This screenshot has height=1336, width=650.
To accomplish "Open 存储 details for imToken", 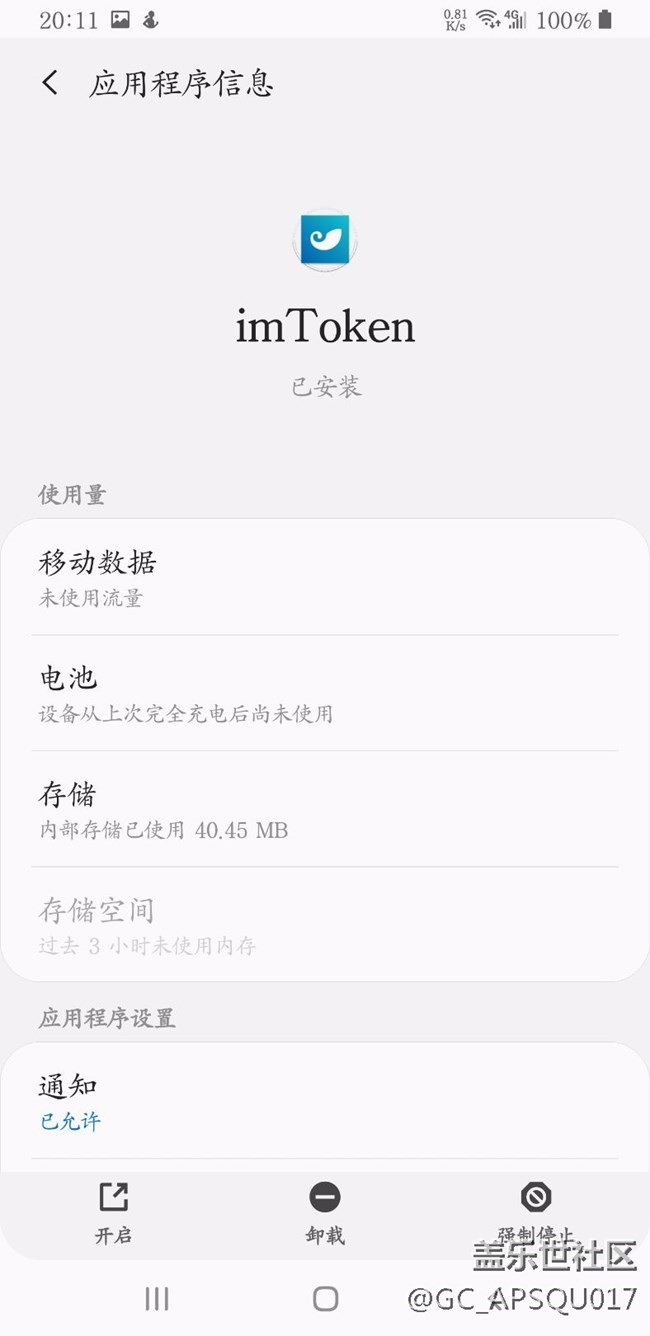I will coord(325,809).
